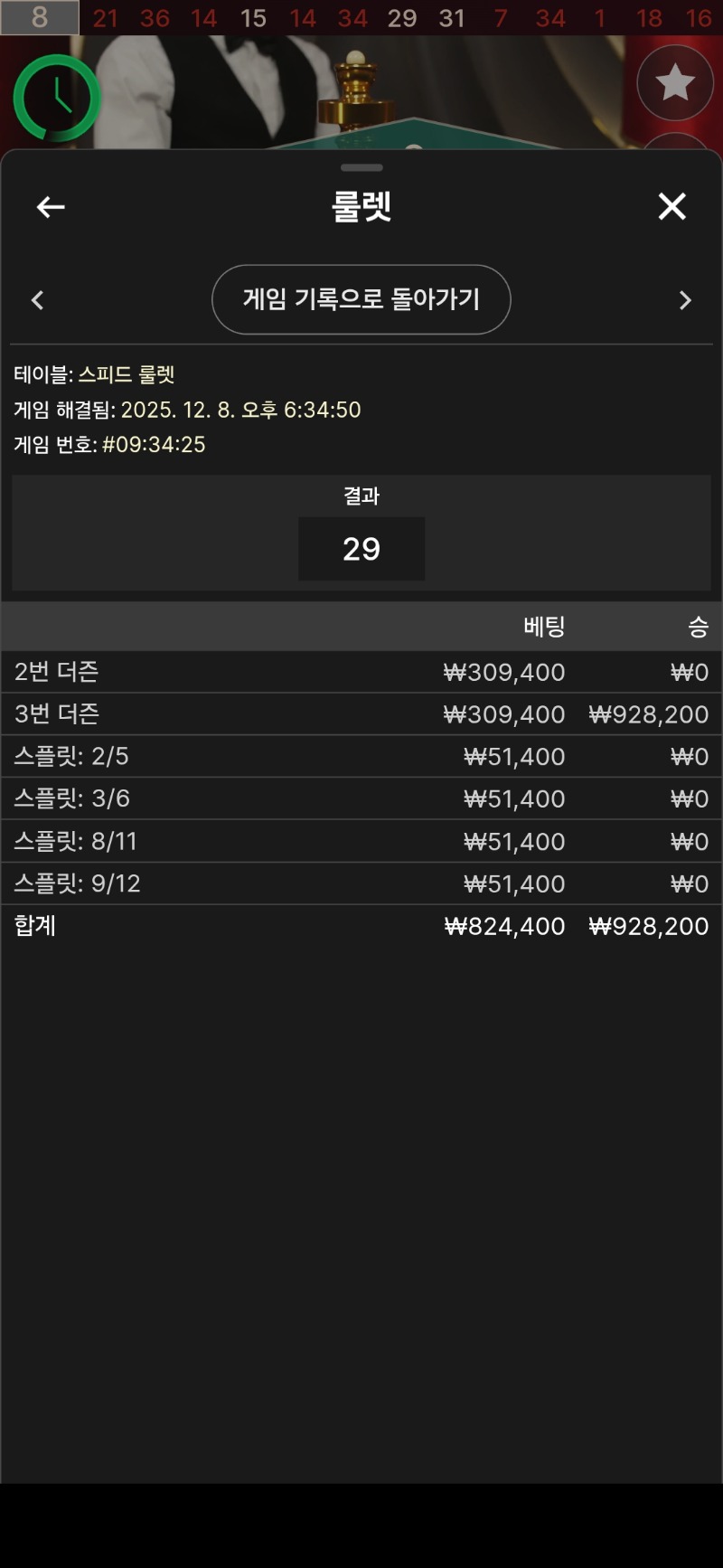Viewport: 723px width, 1568px height.
Task: Select black number 15 in history row
Action: pyautogui.click(x=253, y=16)
